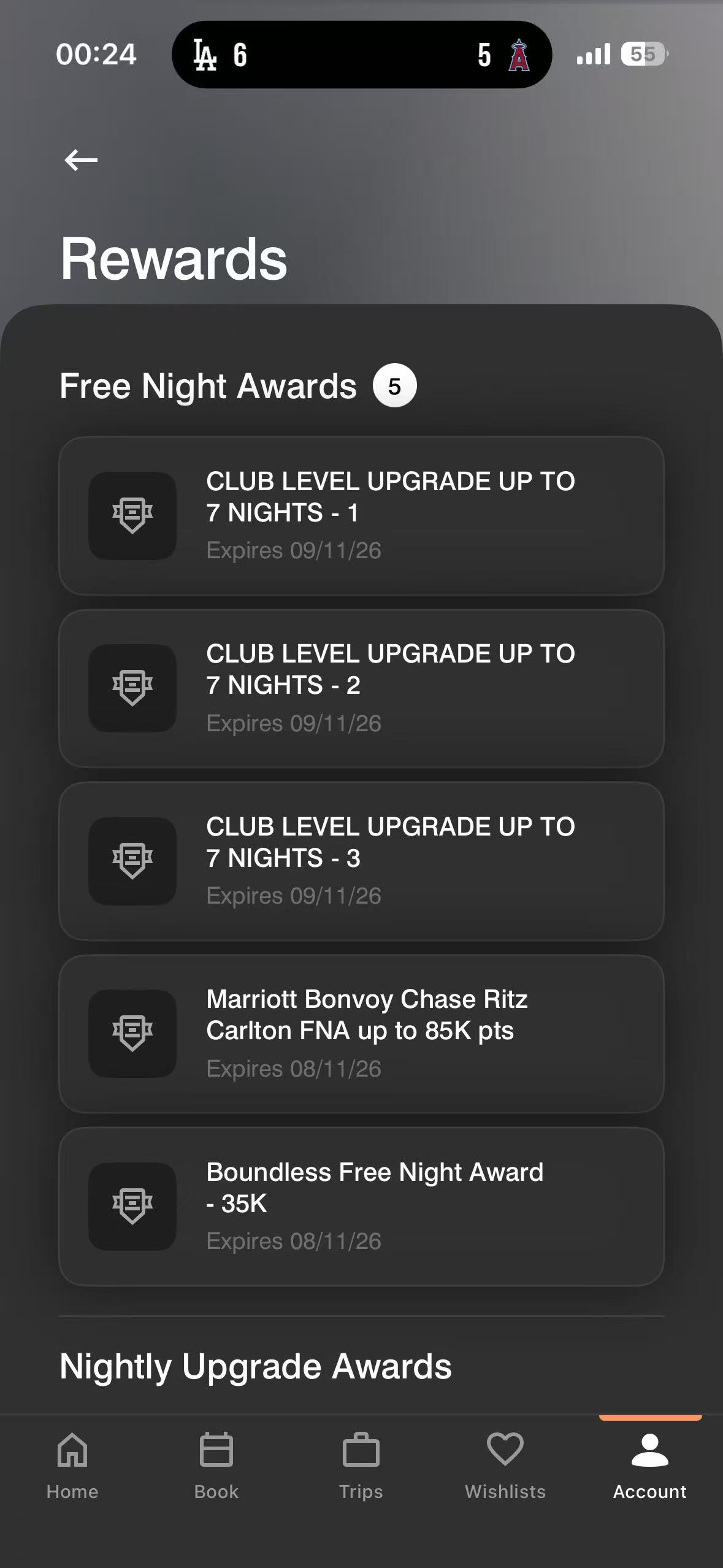This screenshot has width=723, height=1568.
Task: Open Club Level Upgrade 7 Nights - 2 award
Action: coord(361,688)
